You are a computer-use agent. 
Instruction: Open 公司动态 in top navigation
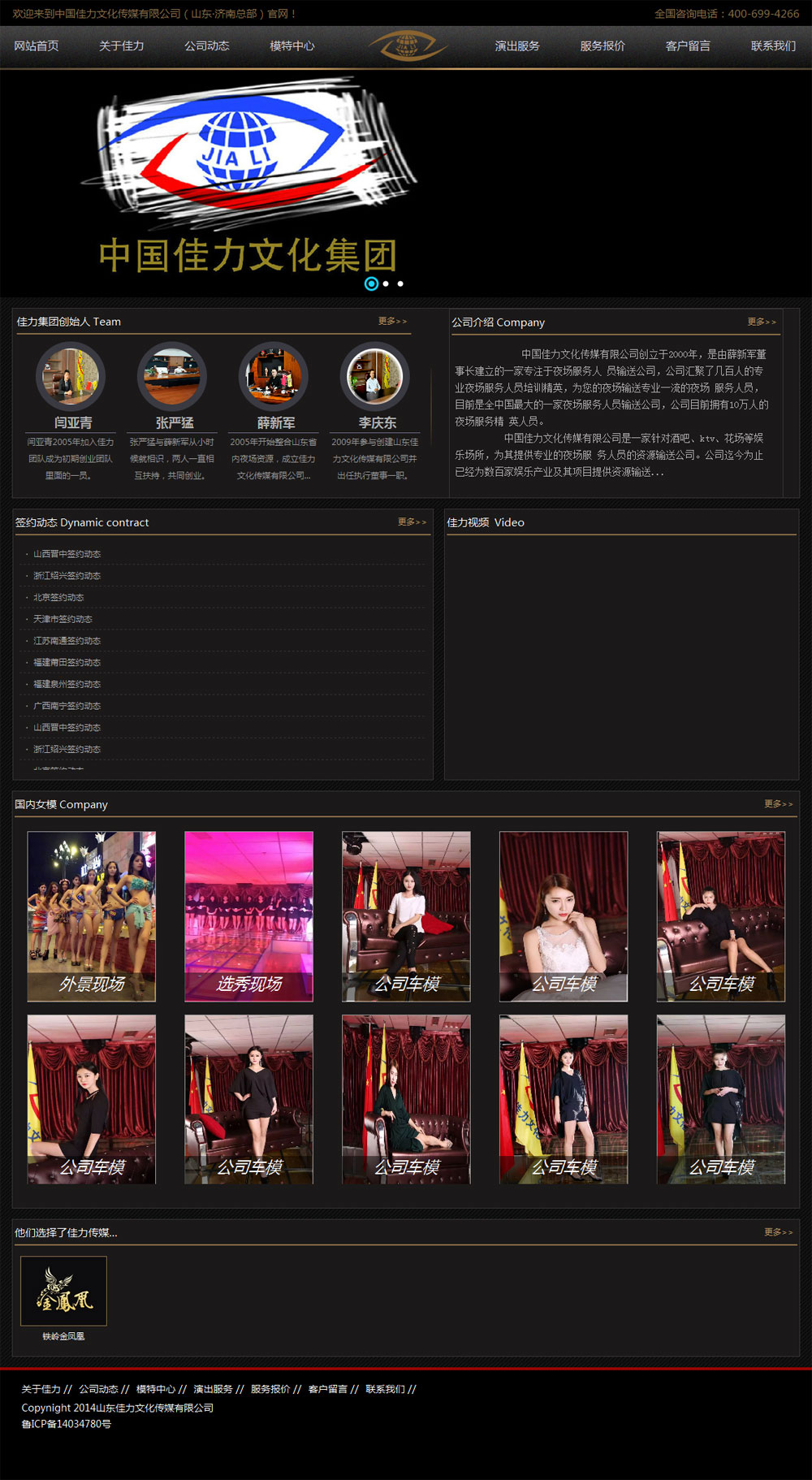tap(207, 46)
